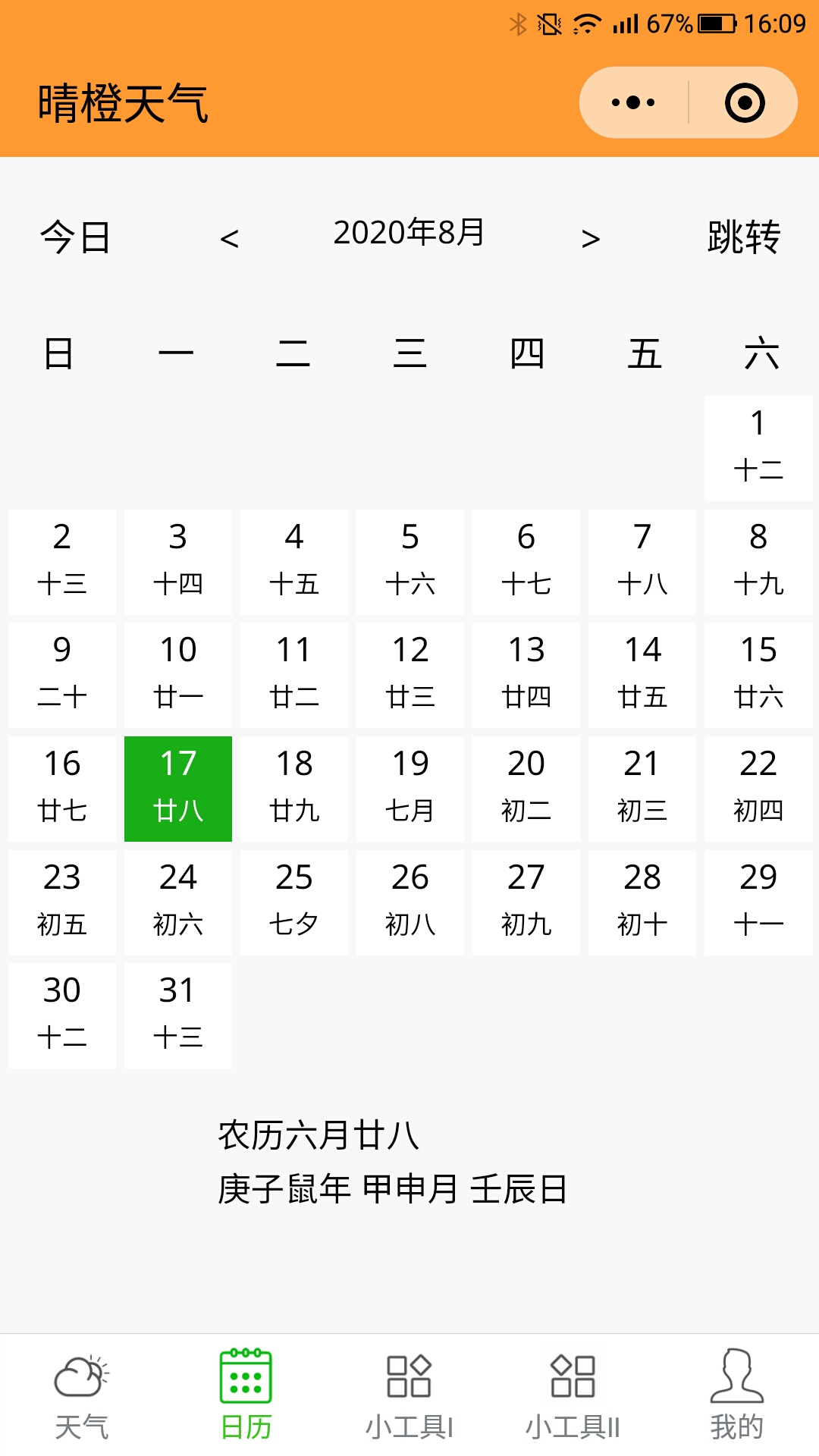Go to the next month arrow

[x=591, y=239]
